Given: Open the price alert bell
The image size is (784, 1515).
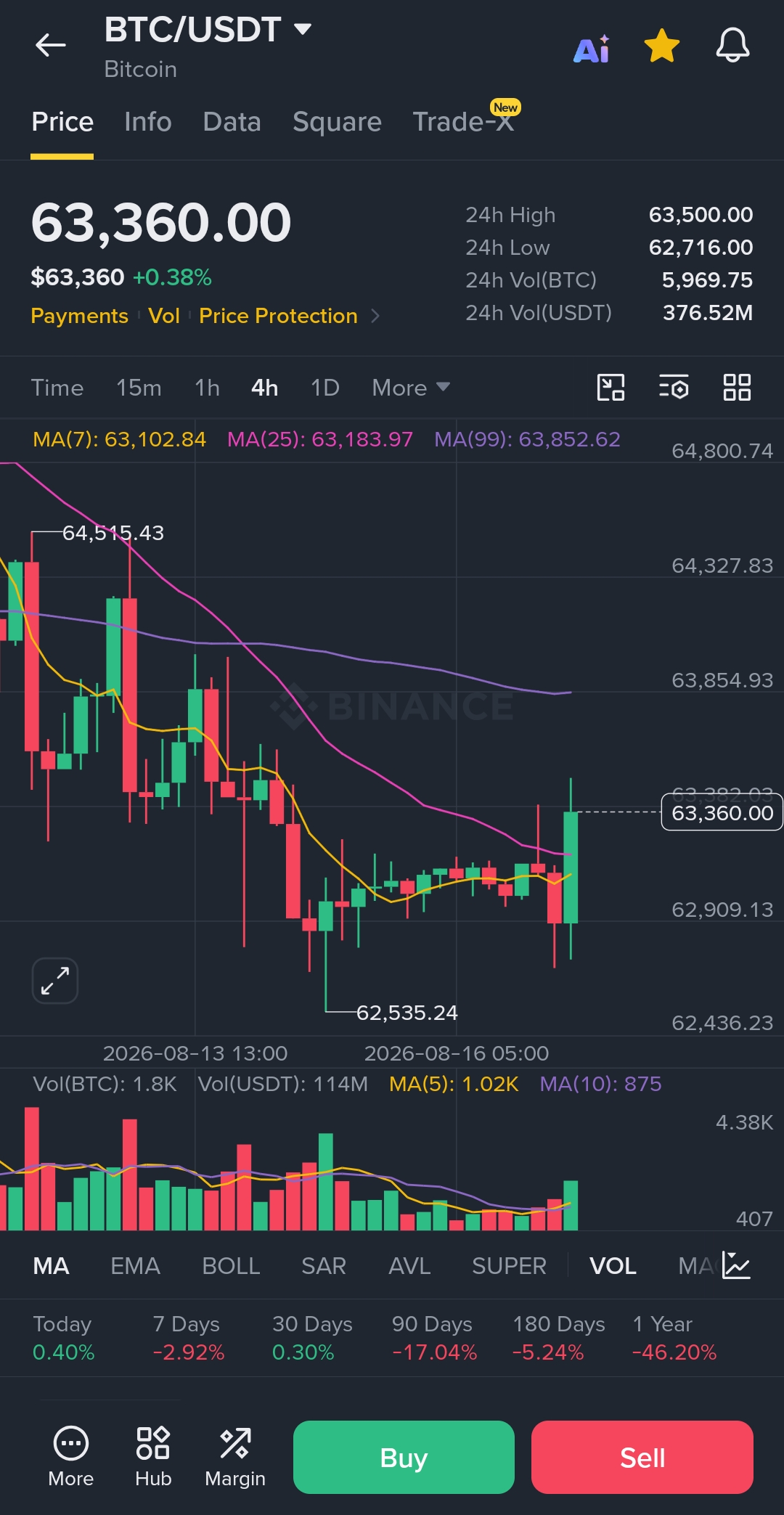Looking at the screenshot, I should 732,46.
